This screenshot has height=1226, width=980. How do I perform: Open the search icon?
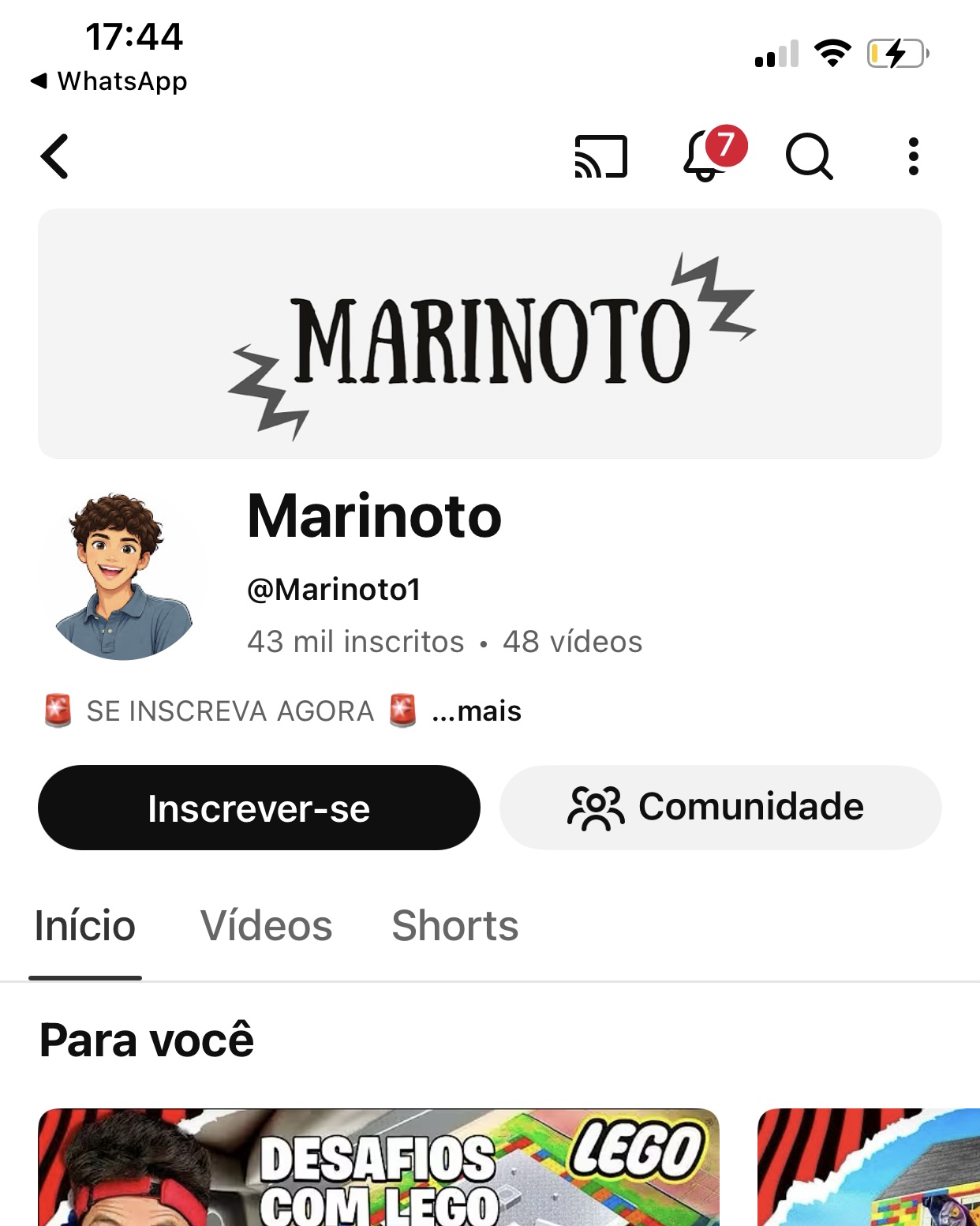(809, 156)
